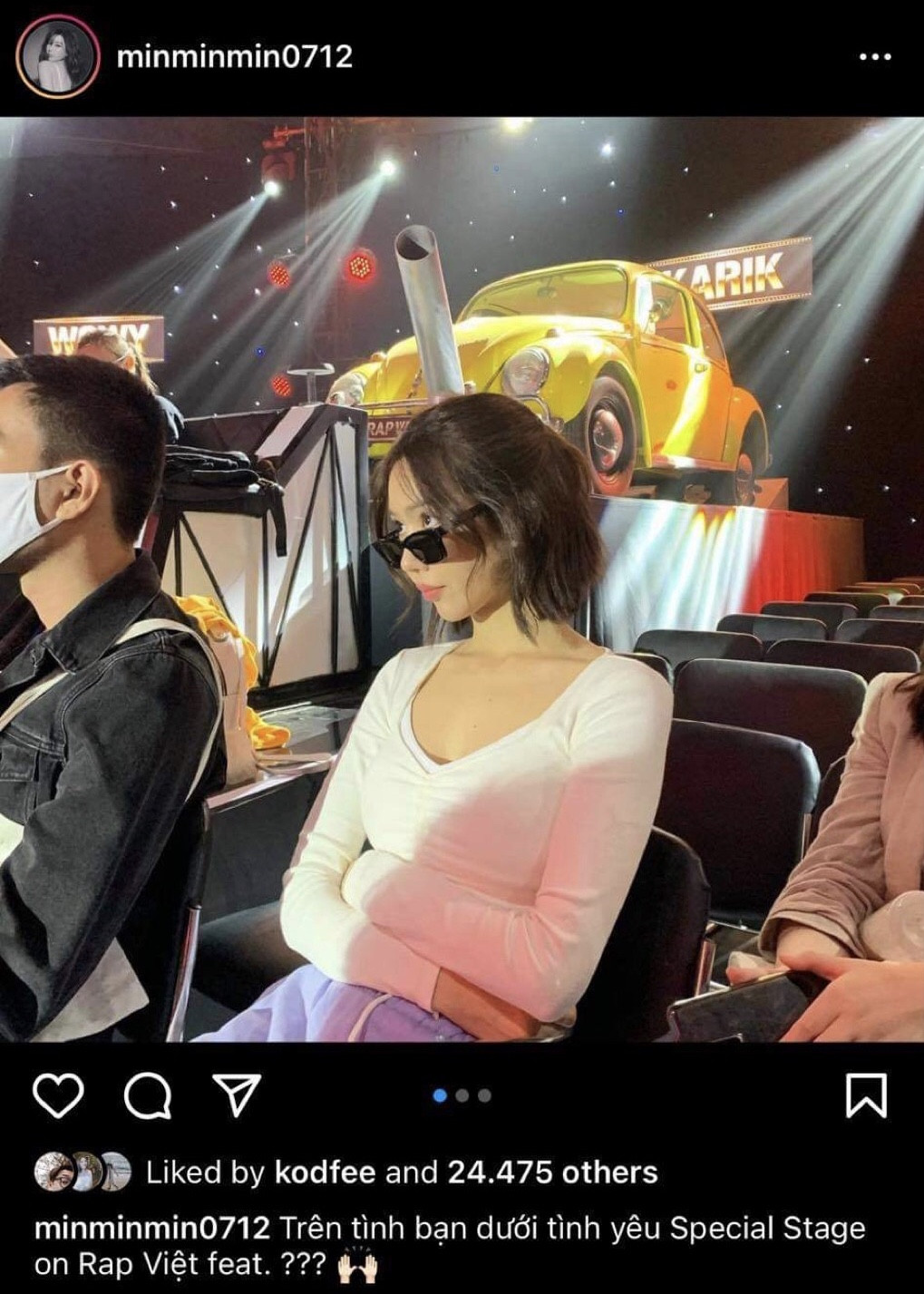
Task: Open the comments on this post
Action: tap(148, 1095)
